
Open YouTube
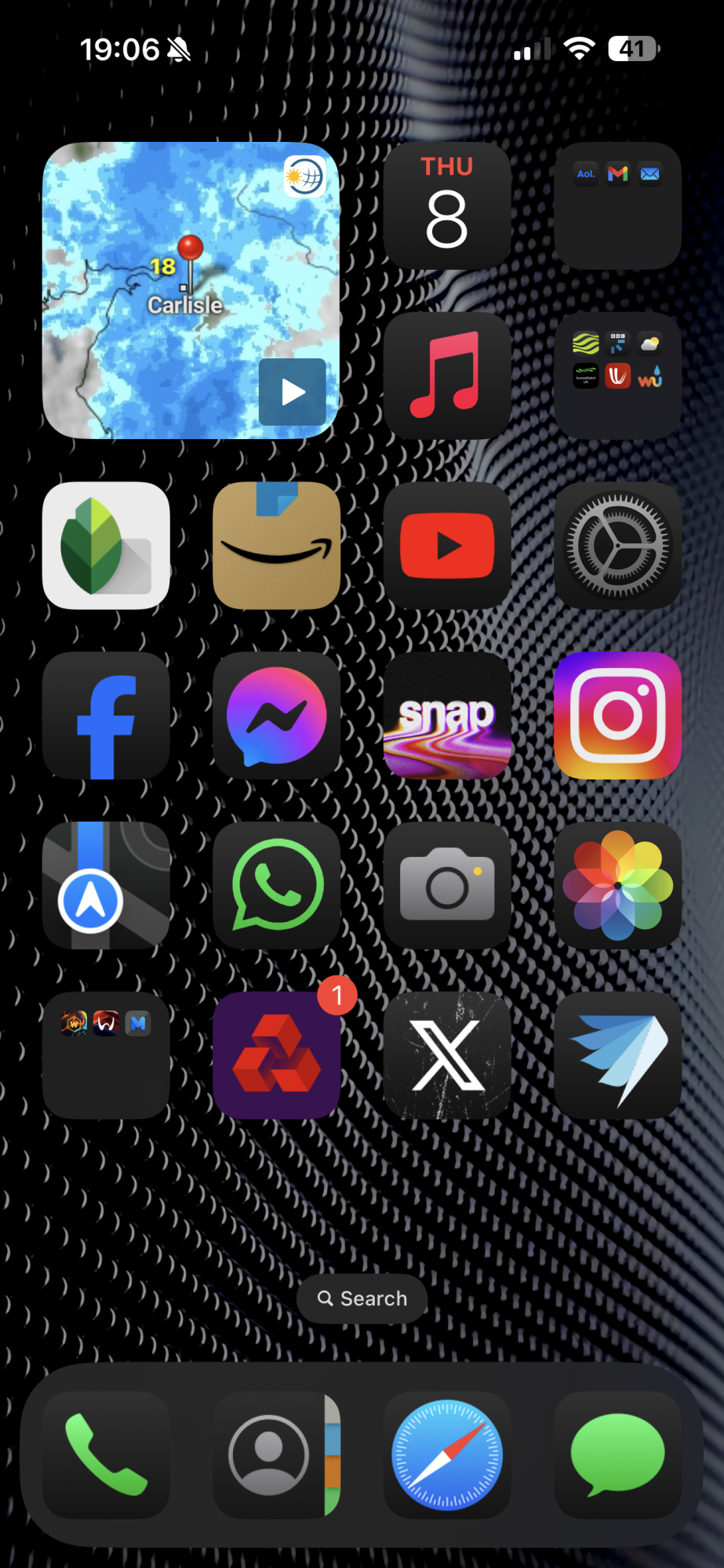[447, 546]
